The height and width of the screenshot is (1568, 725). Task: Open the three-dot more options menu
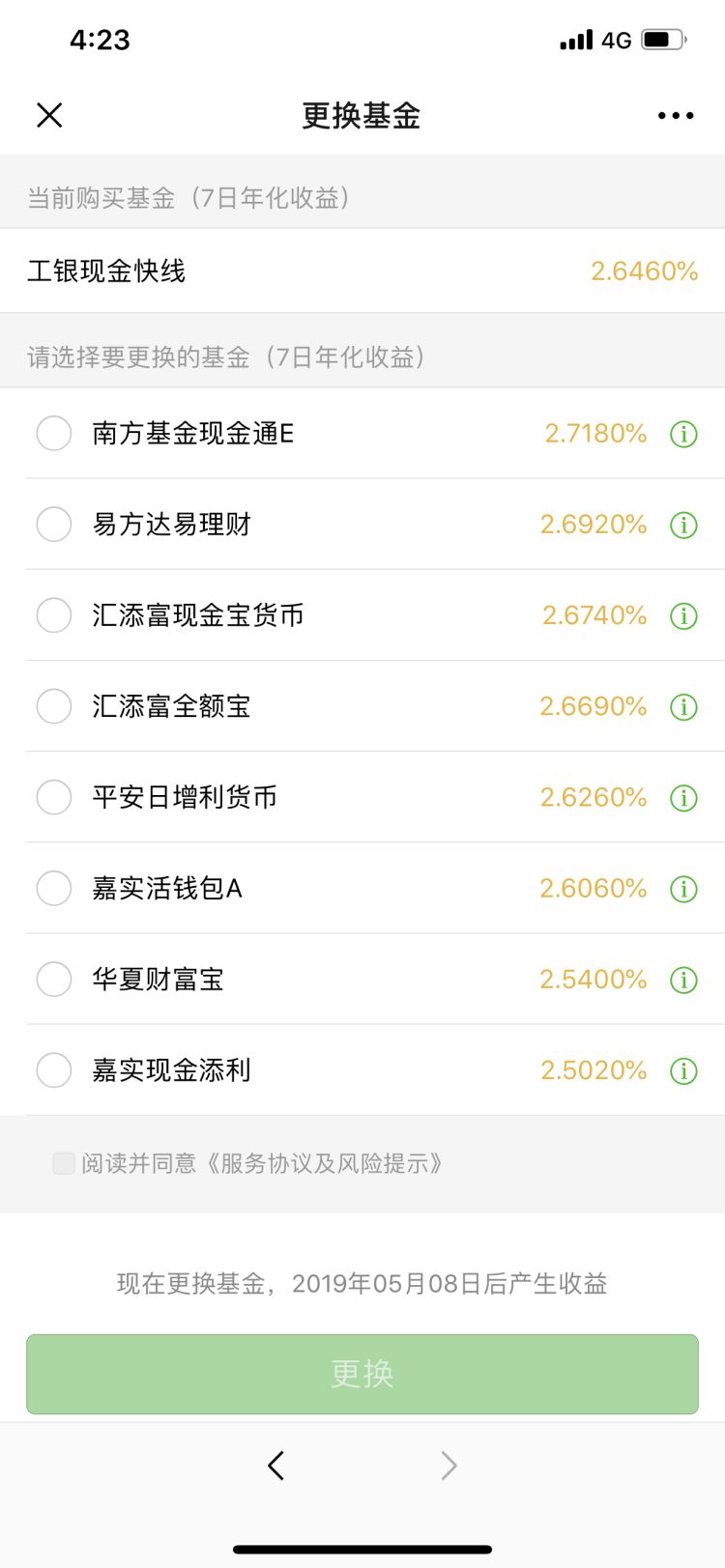(675, 116)
